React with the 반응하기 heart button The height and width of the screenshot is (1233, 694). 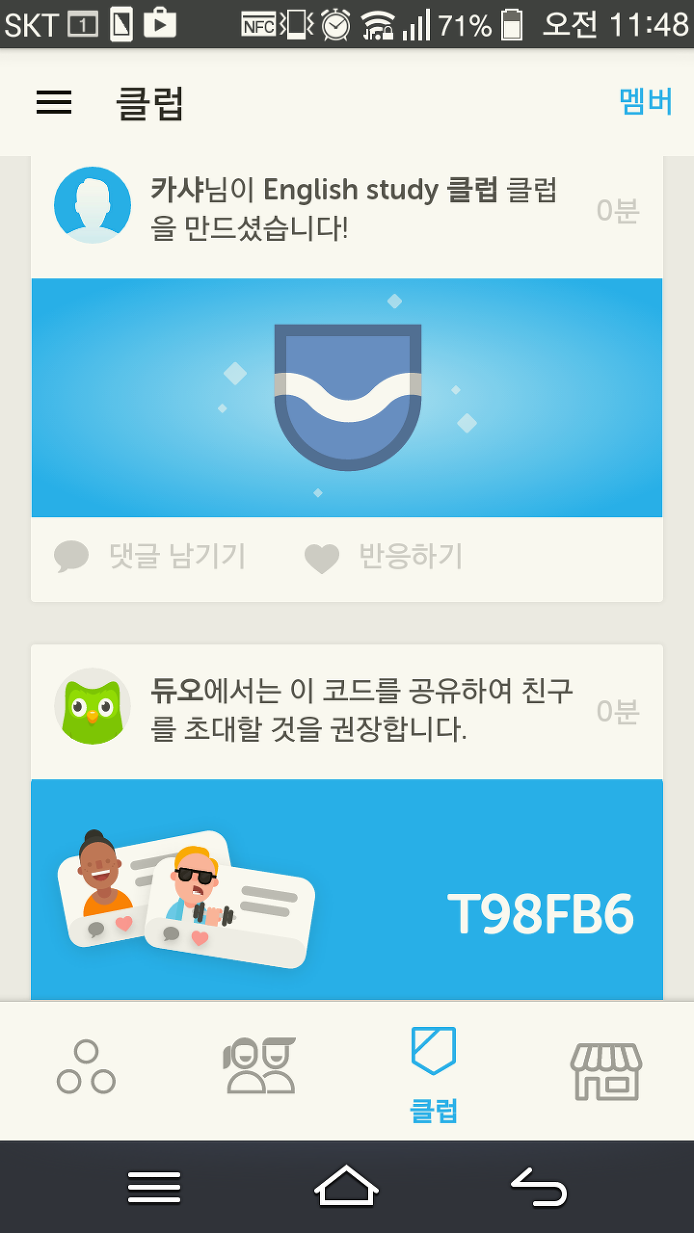pyautogui.click(x=384, y=557)
